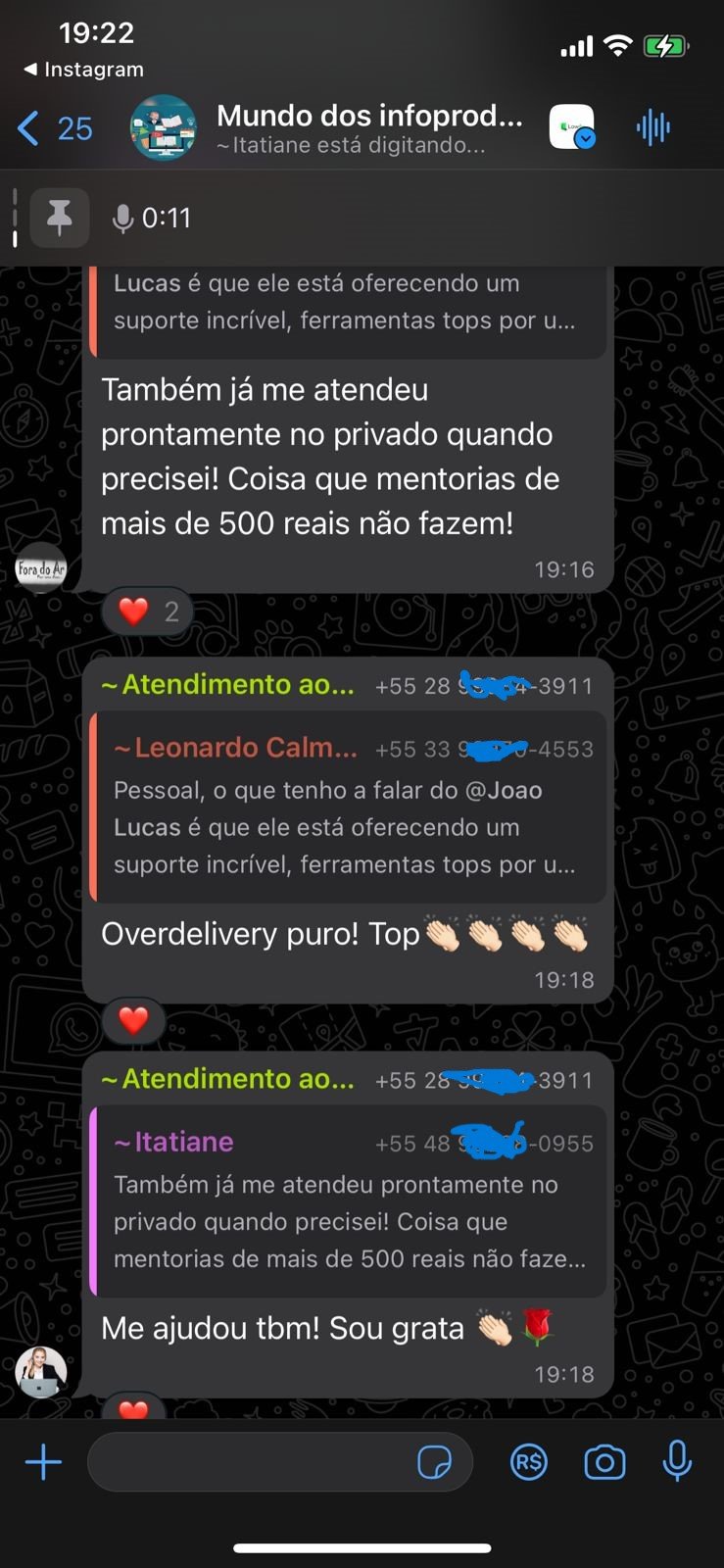This screenshot has height=1568, width=724.
Task: Open the sticker picker
Action: [x=434, y=1463]
